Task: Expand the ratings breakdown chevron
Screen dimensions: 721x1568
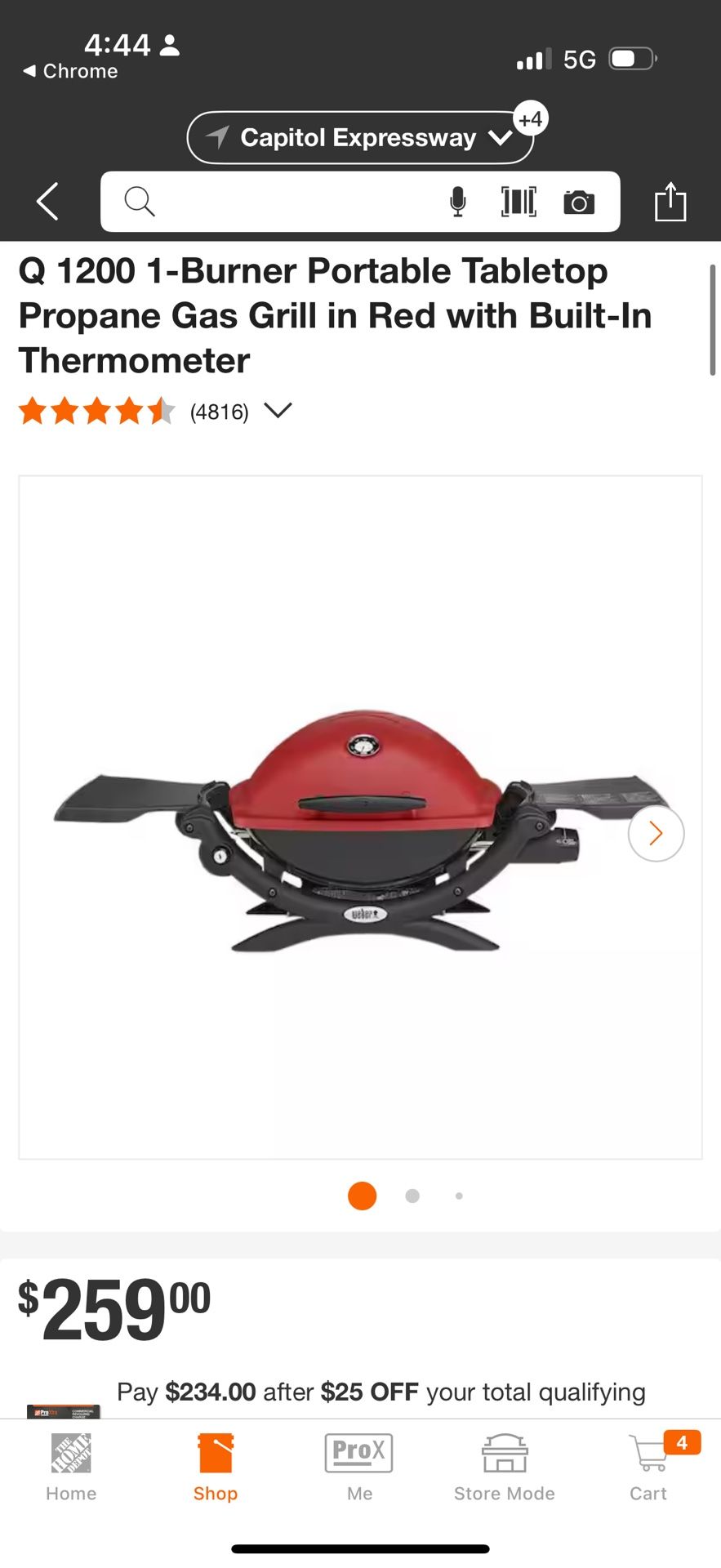Action: point(278,411)
